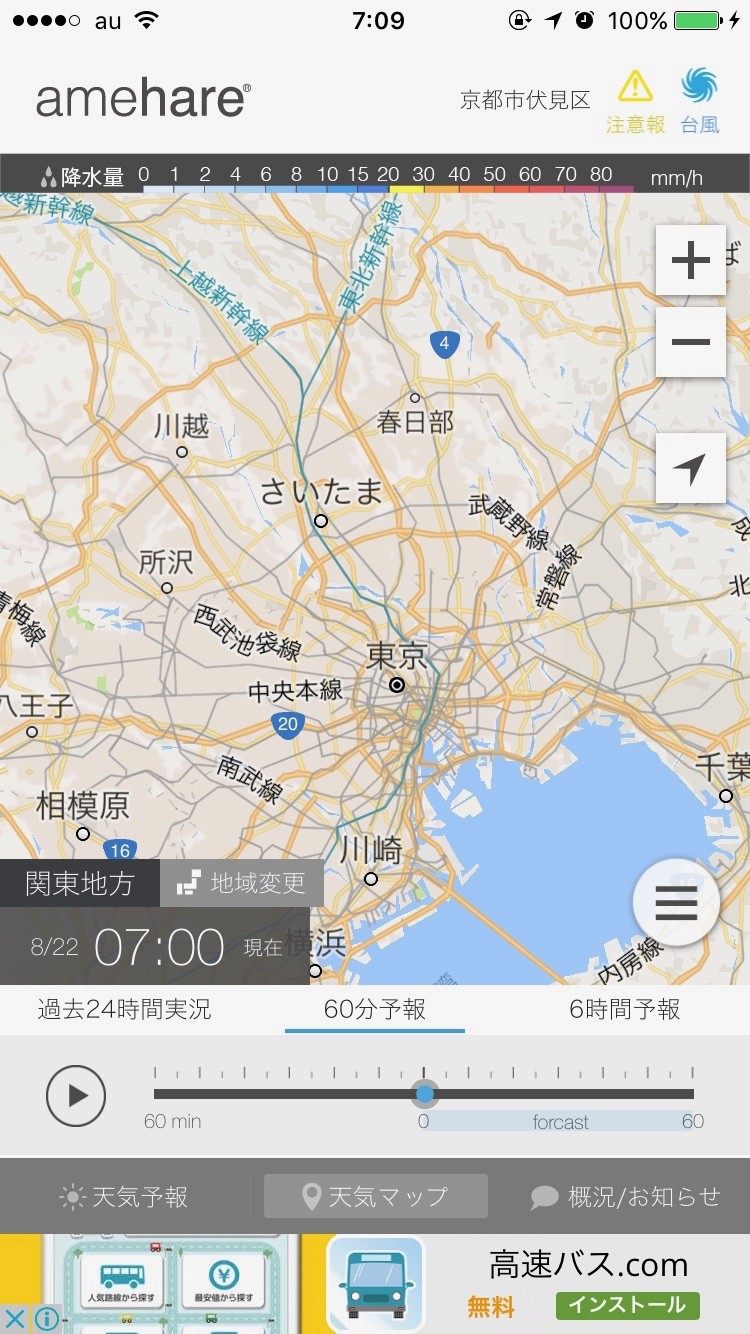The height and width of the screenshot is (1334, 750).
Task: Tap 地域変更 to change region
Action: coord(242,883)
